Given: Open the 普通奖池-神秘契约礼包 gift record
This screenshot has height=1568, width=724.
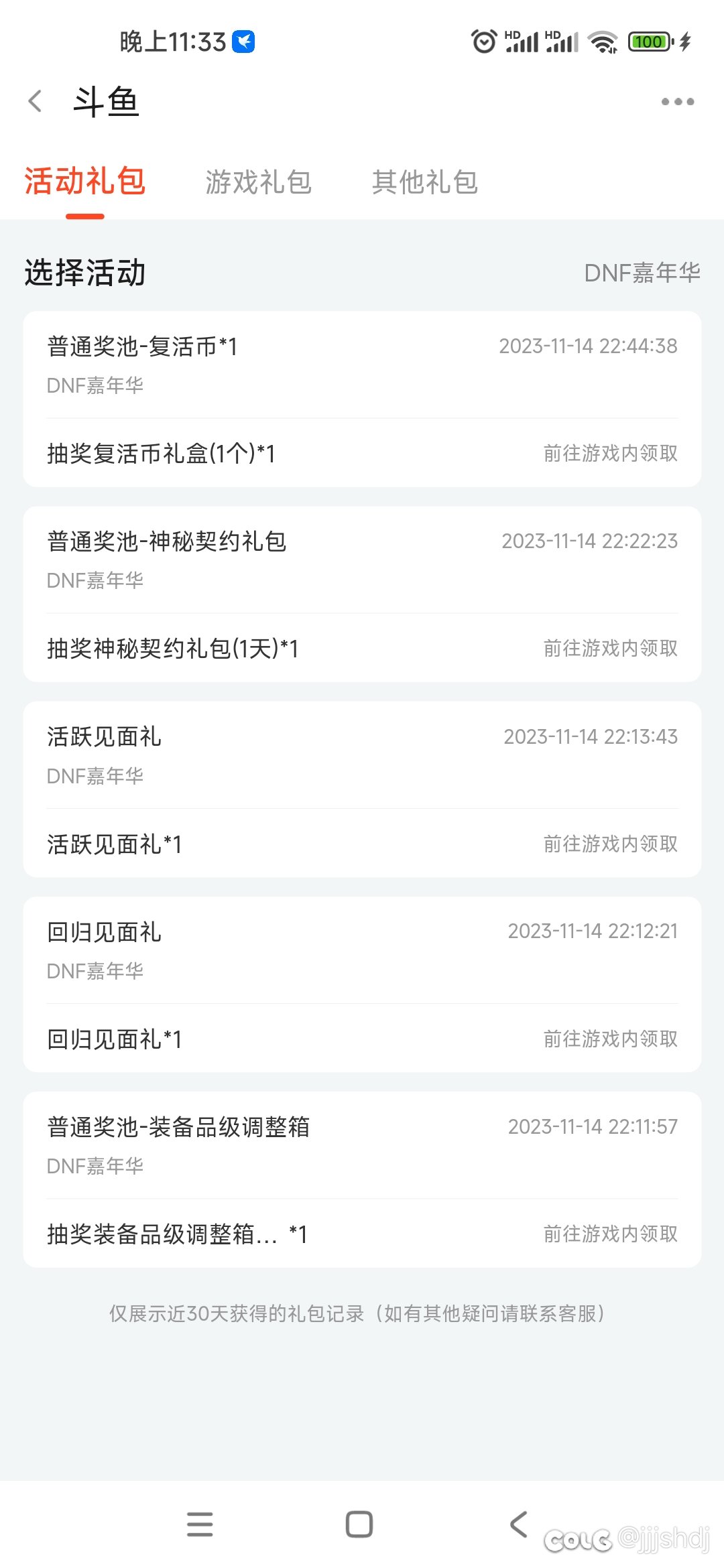Looking at the screenshot, I should click(362, 560).
